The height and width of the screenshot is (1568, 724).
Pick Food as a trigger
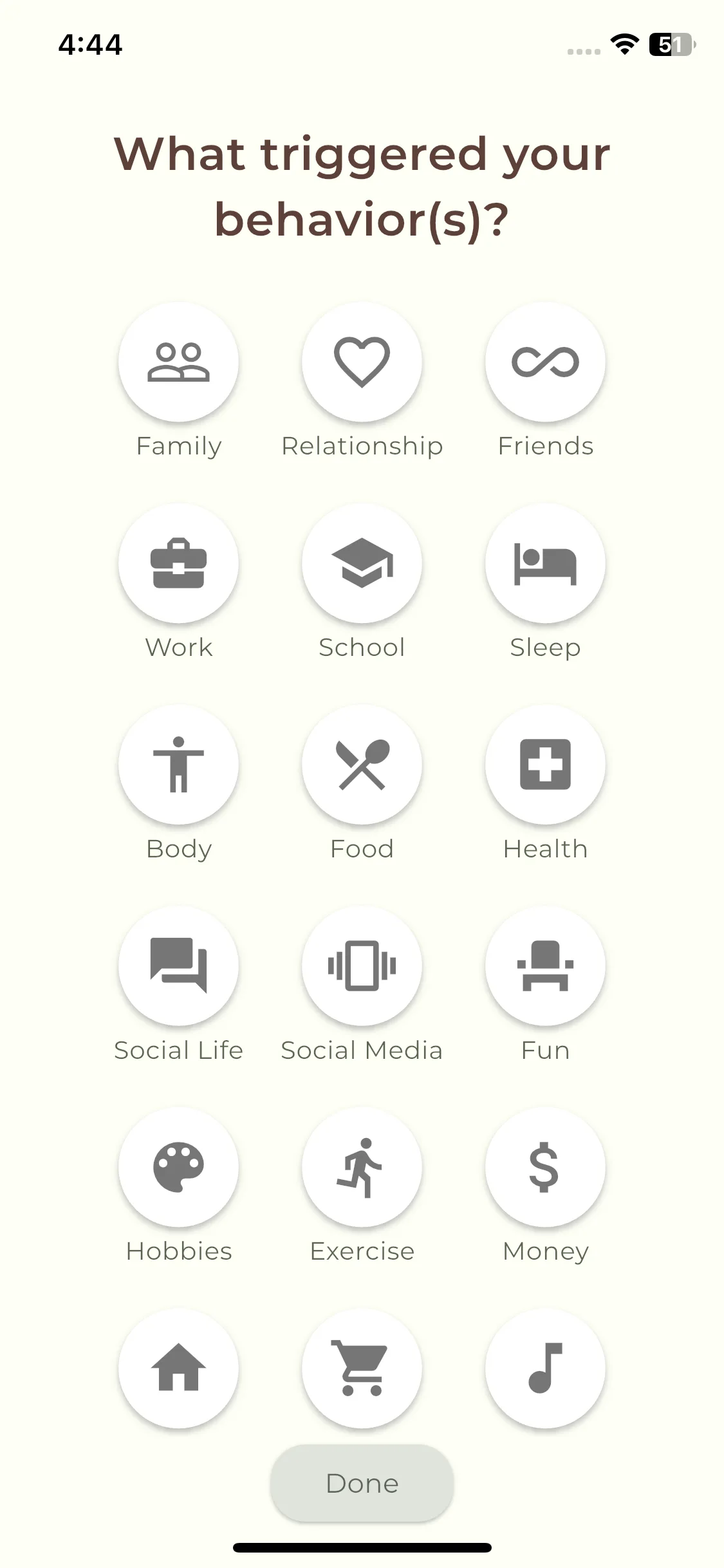362,765
